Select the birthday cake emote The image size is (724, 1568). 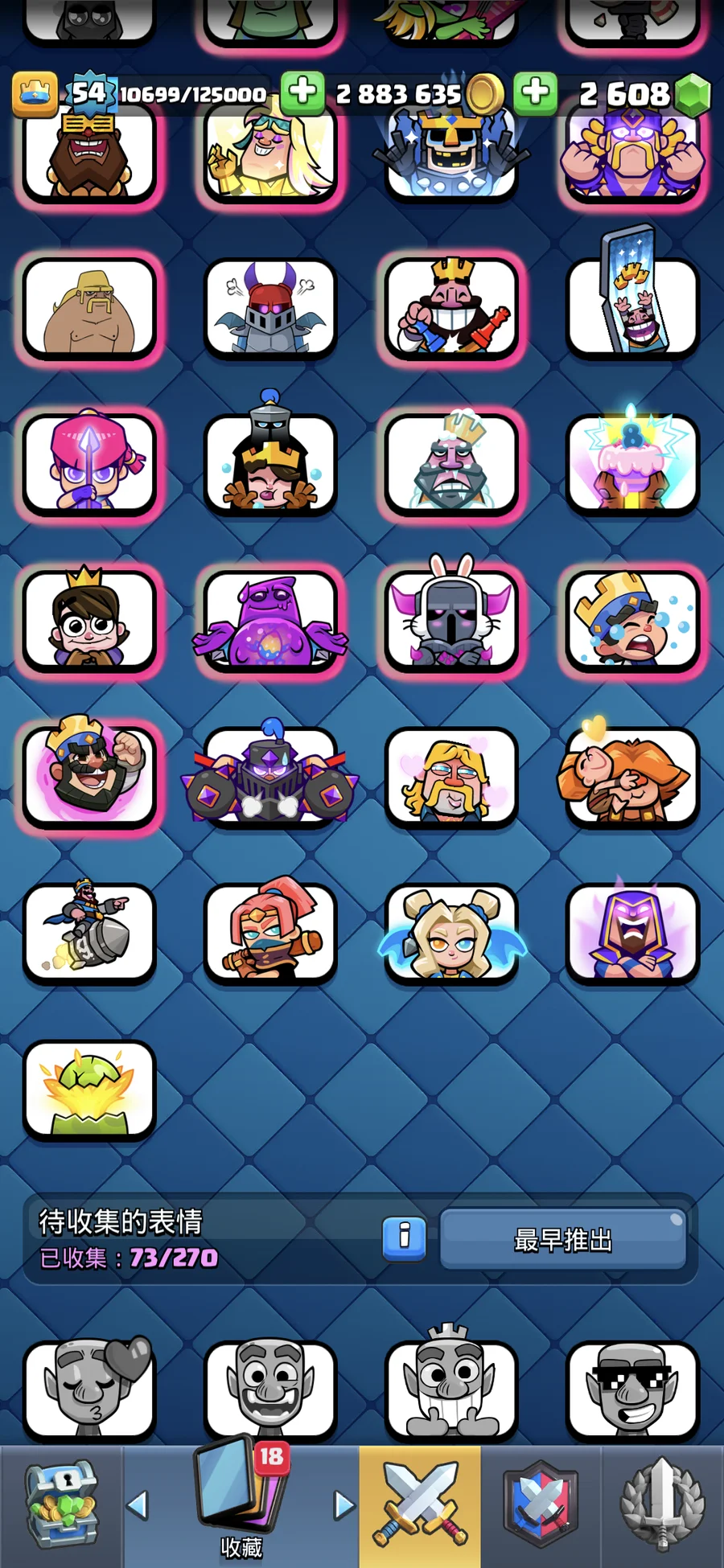point(632,462)
